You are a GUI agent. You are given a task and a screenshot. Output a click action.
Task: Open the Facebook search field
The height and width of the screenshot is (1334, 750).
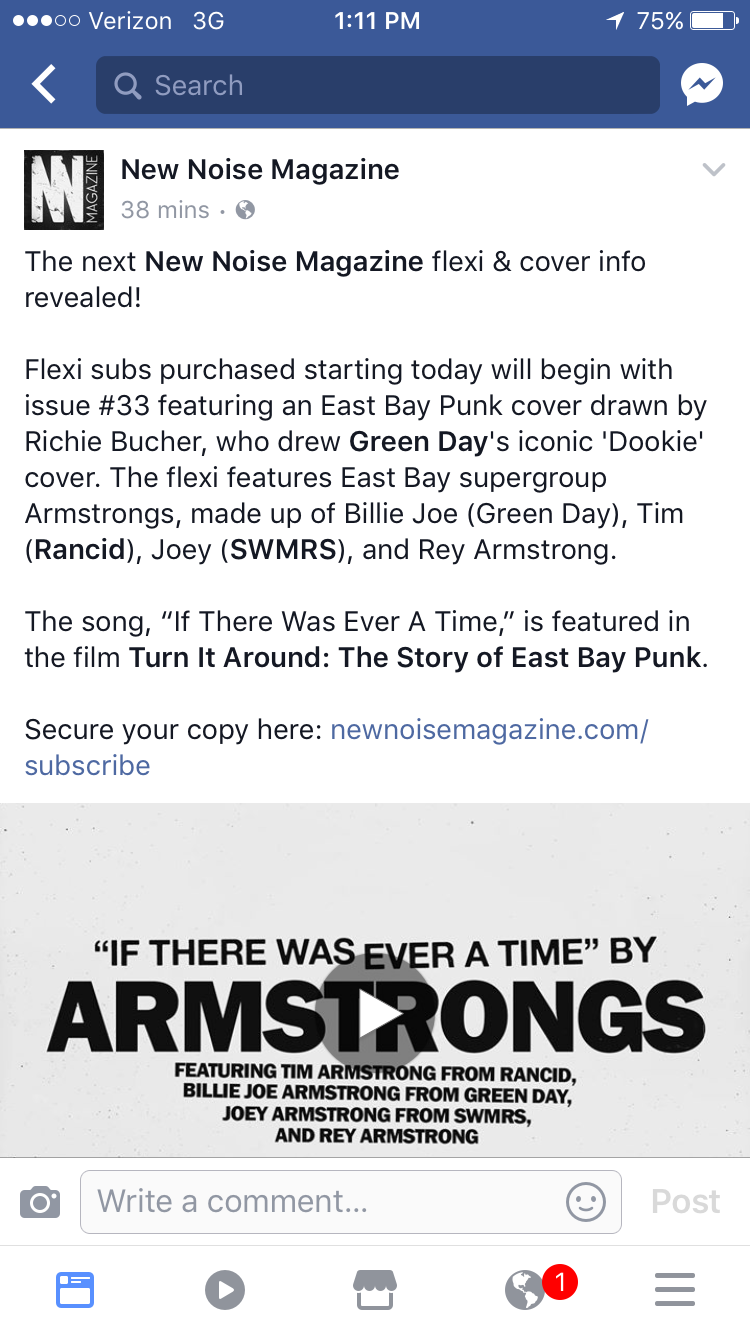point(378,85)
